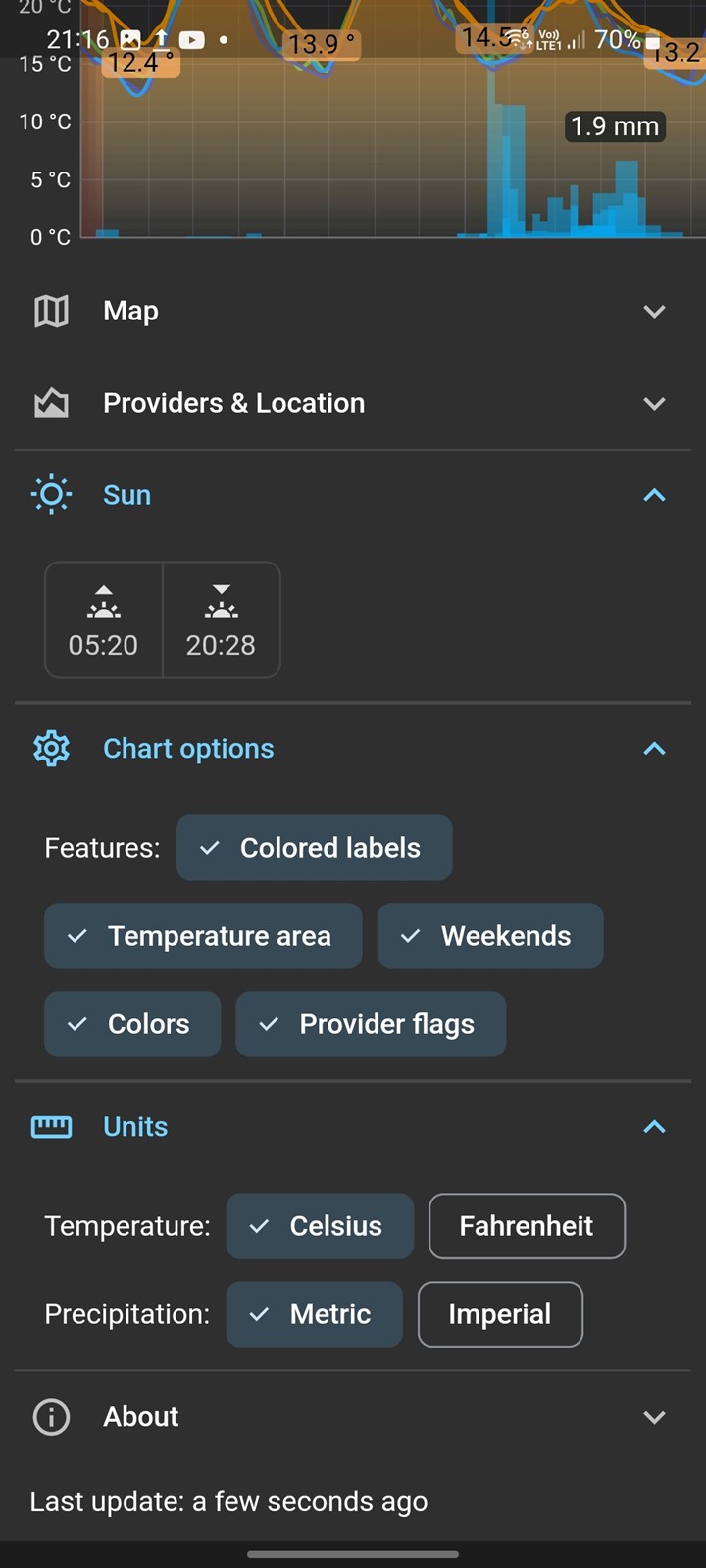Collapse the Chart options section
This screenshot has width=706, height=1568.
(x=353, y=749)
